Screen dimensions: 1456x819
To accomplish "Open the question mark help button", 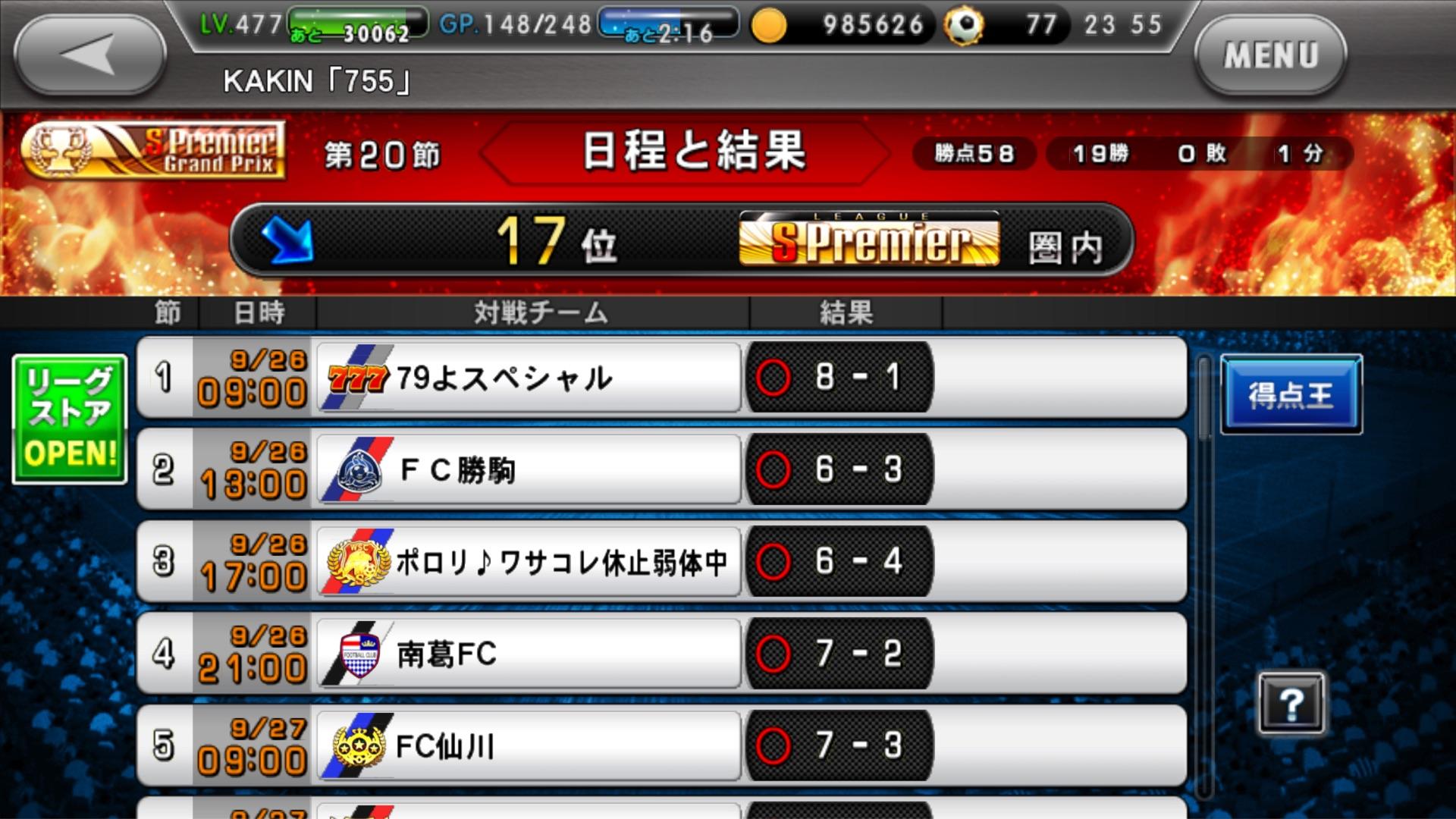I will coord(1291,704).
